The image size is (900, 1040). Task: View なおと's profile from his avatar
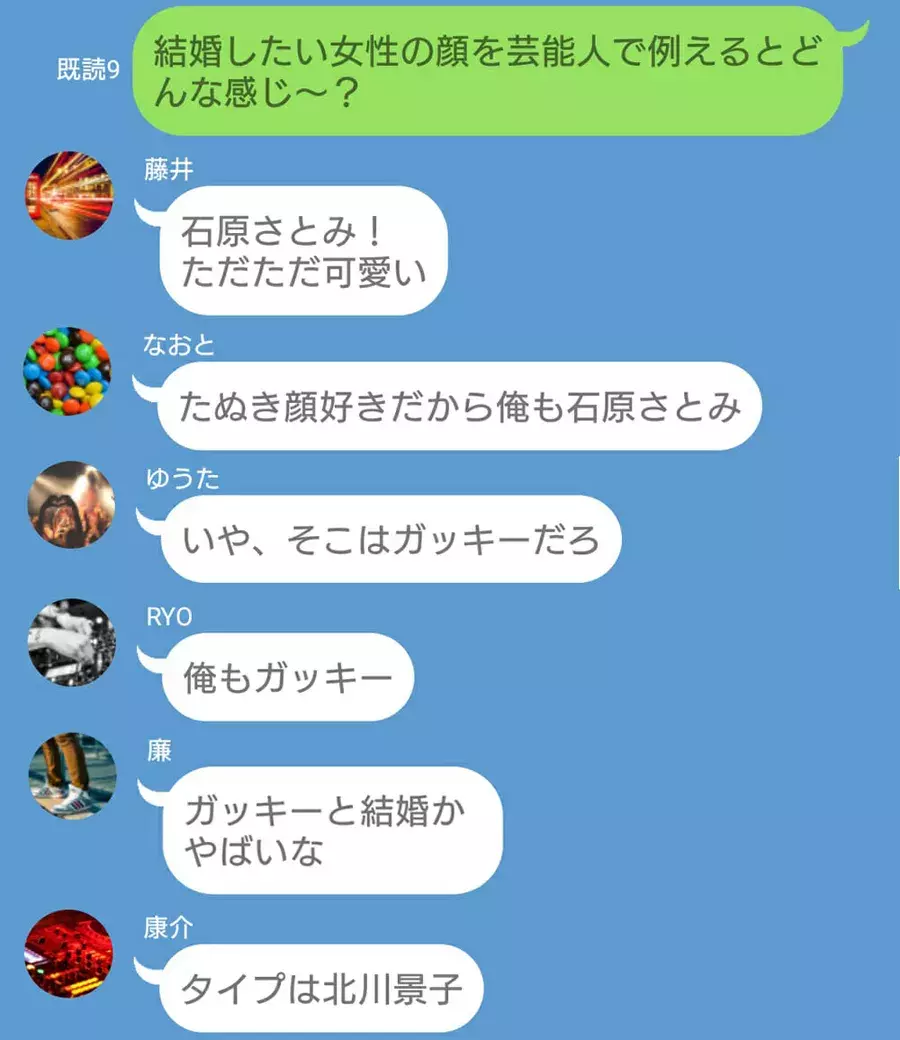tap(68, 371)
